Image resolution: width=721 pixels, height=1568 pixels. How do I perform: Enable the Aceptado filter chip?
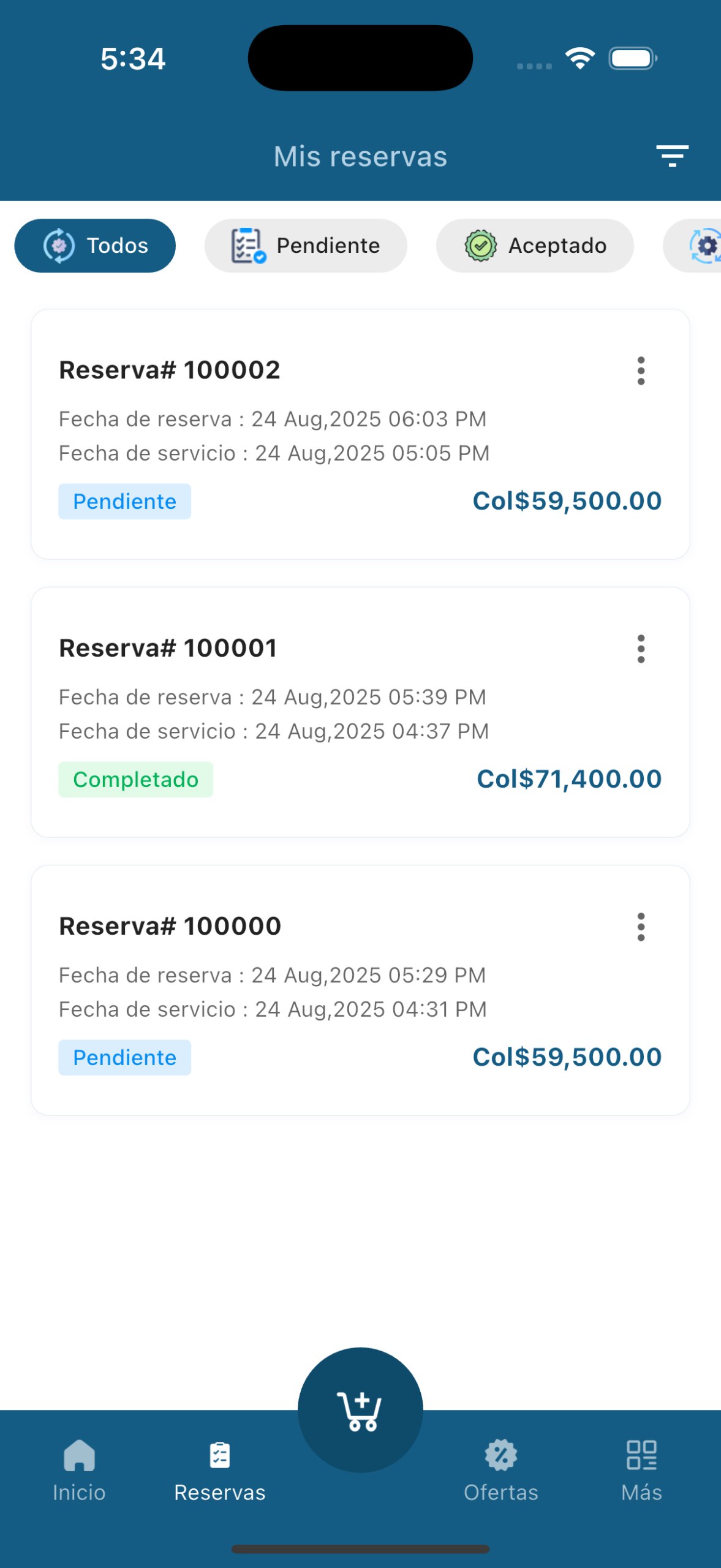[x=535, y=245]
